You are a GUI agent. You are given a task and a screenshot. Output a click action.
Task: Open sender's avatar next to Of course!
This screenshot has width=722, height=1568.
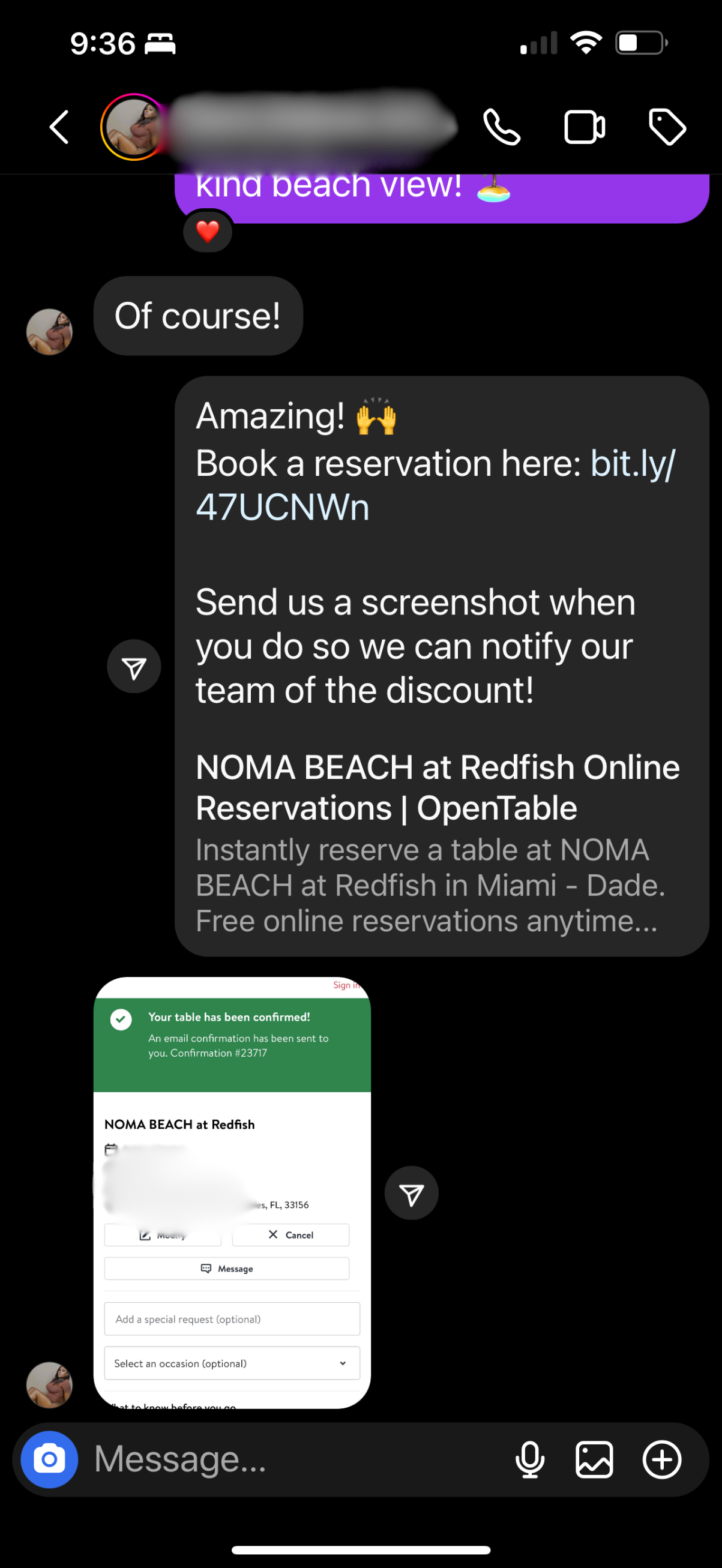coord(49,332)
